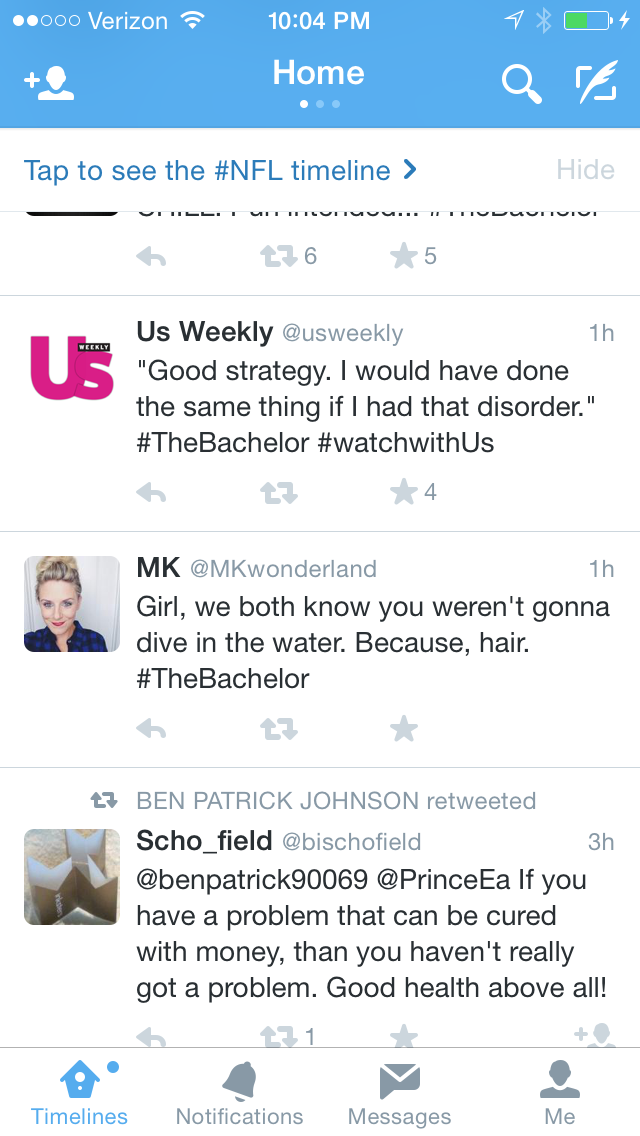Open MK's profile avatar
This screenshot has height=1136, width=640.
click(72, 604)
